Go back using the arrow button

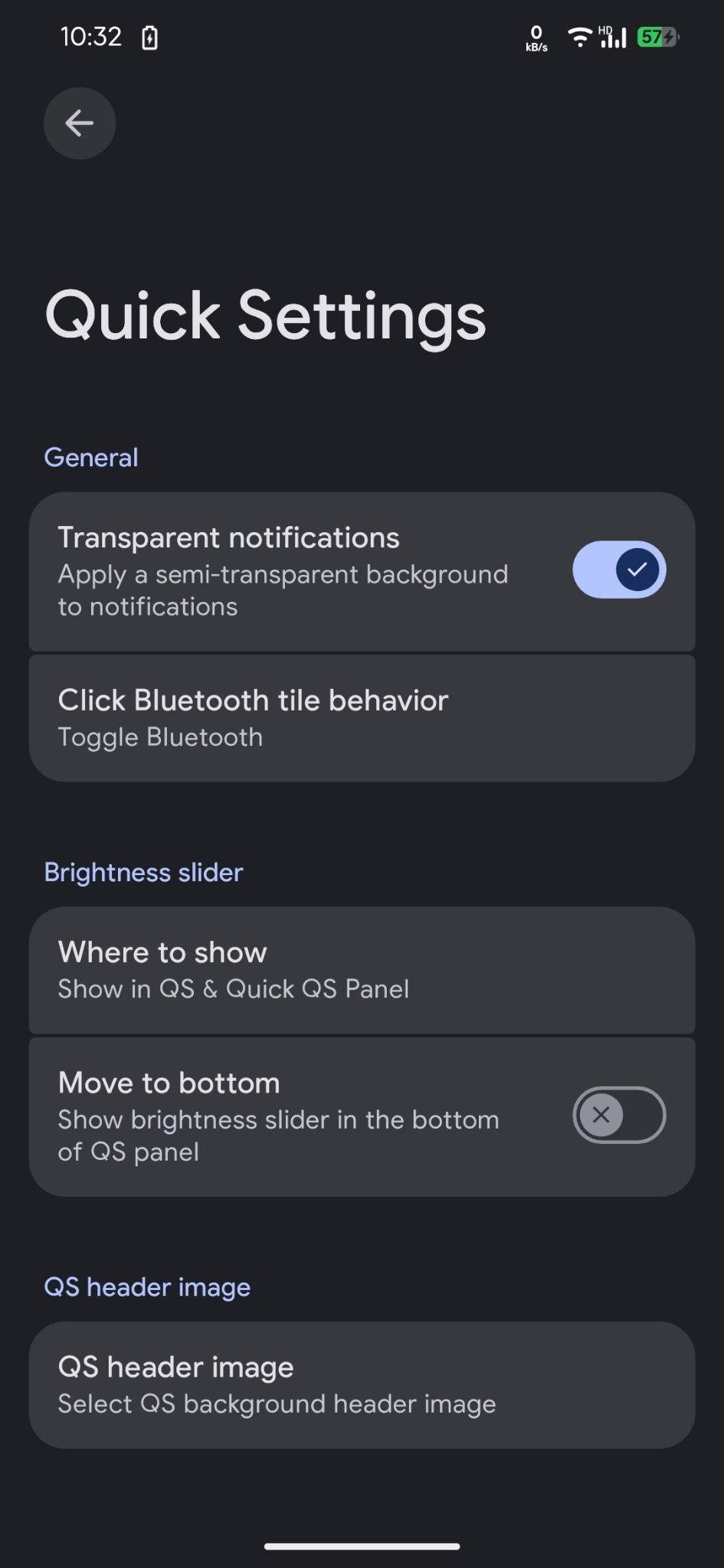click(80, 123)
